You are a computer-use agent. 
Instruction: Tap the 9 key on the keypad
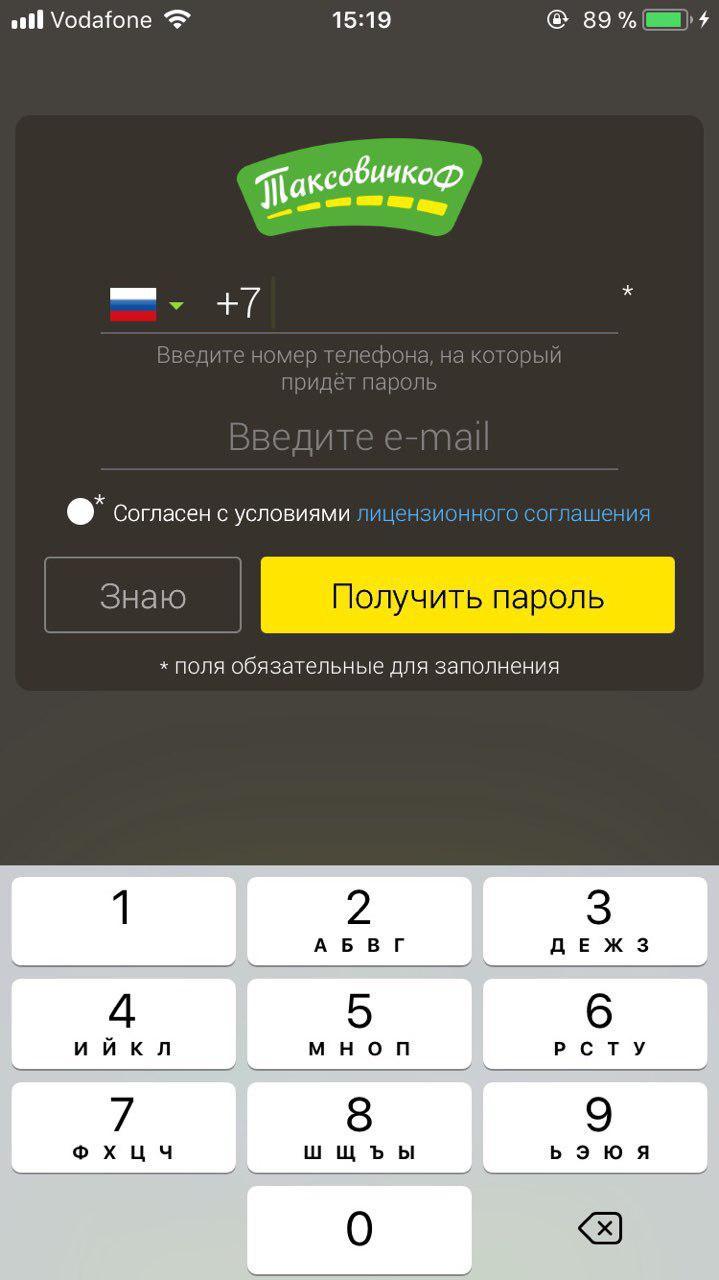coord(598,1126)
